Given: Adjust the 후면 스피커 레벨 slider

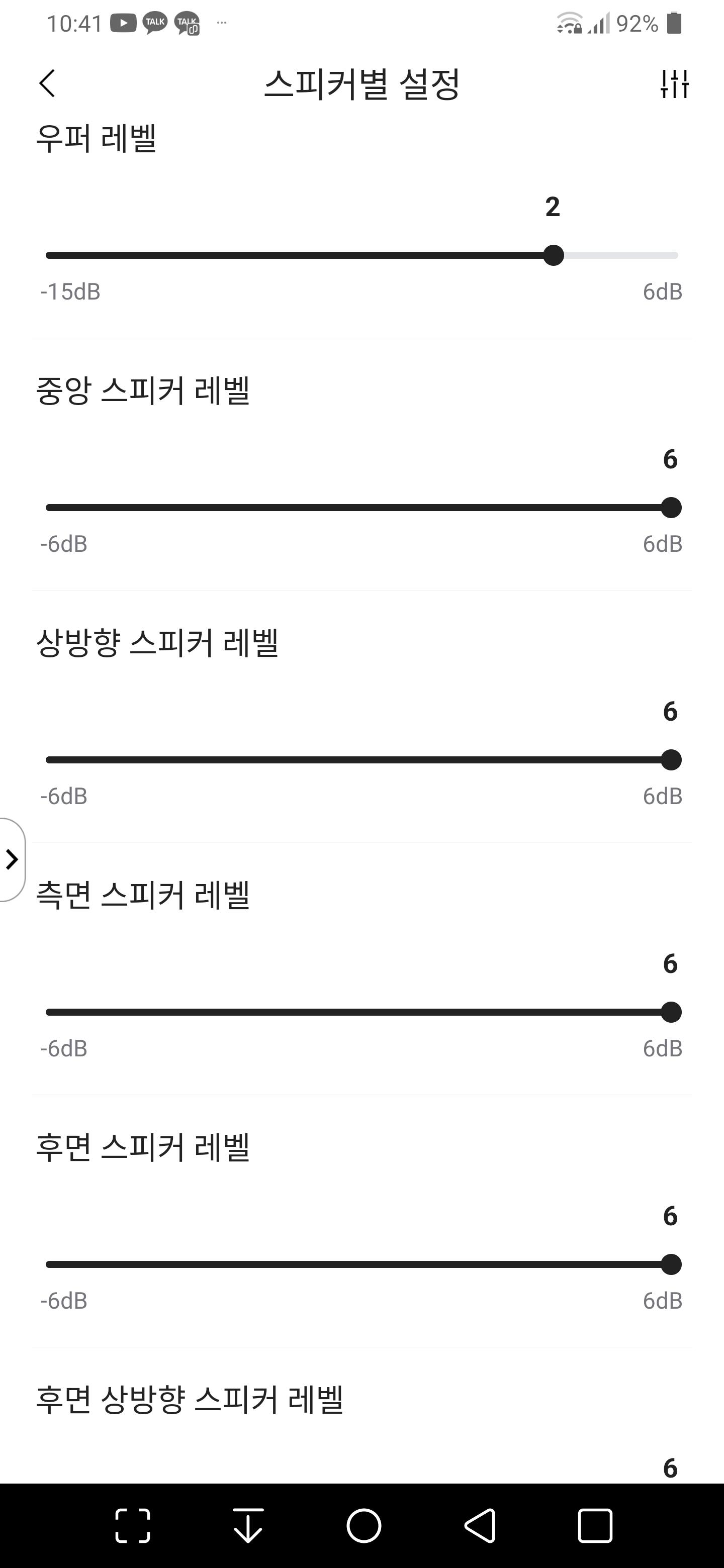Looking at the screenshot, I should coord(670,1265).
